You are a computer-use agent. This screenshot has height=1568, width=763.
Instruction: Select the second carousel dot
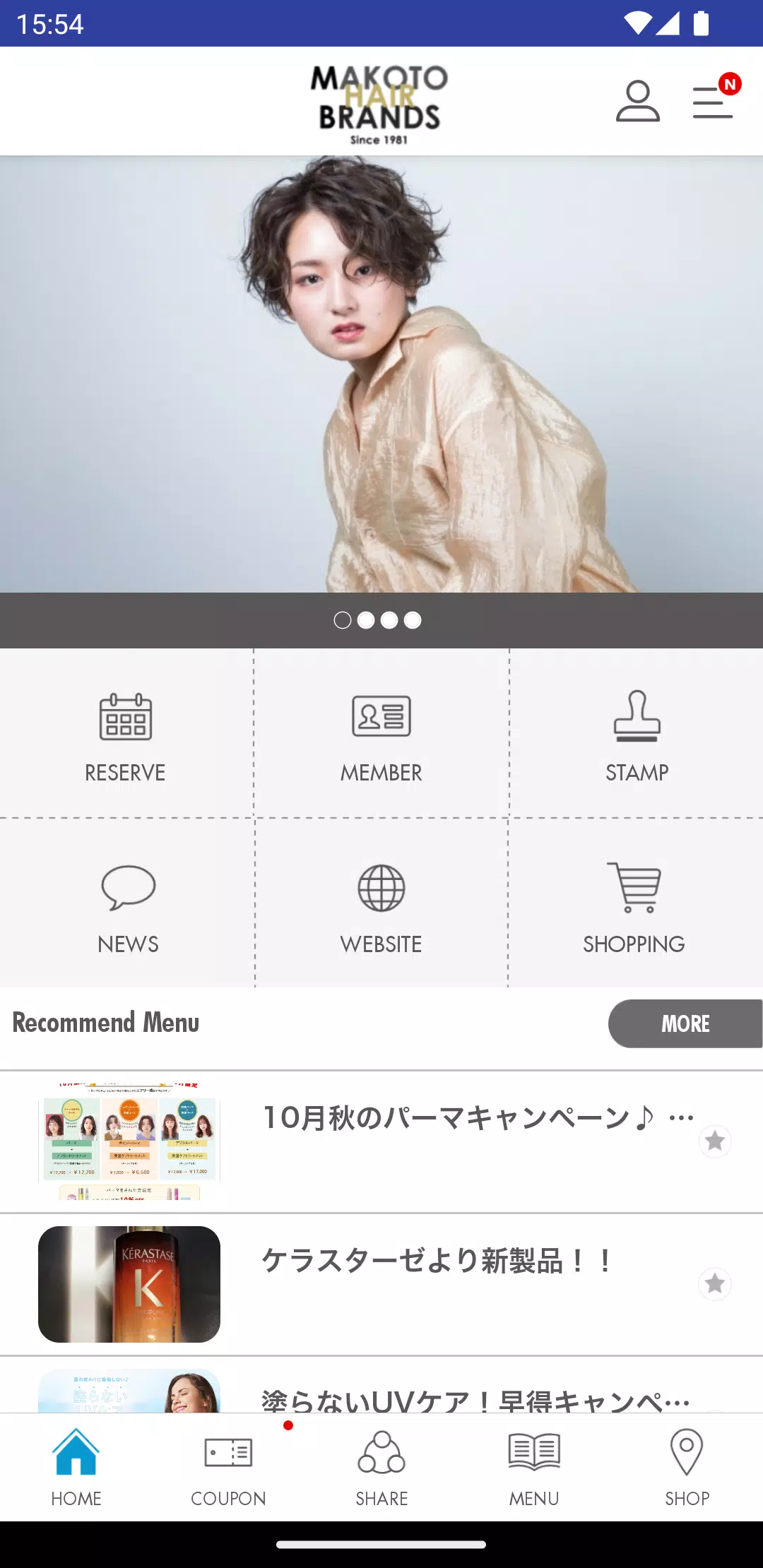tap(367, 619)
